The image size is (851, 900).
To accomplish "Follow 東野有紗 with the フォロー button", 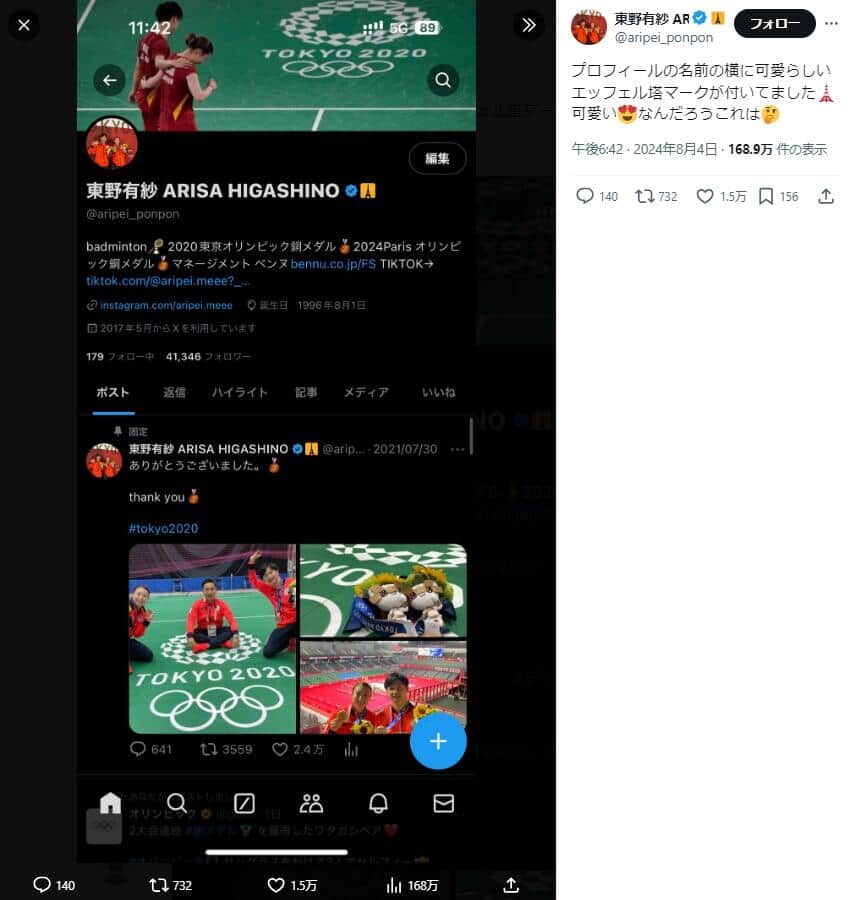I will point(774,23).
